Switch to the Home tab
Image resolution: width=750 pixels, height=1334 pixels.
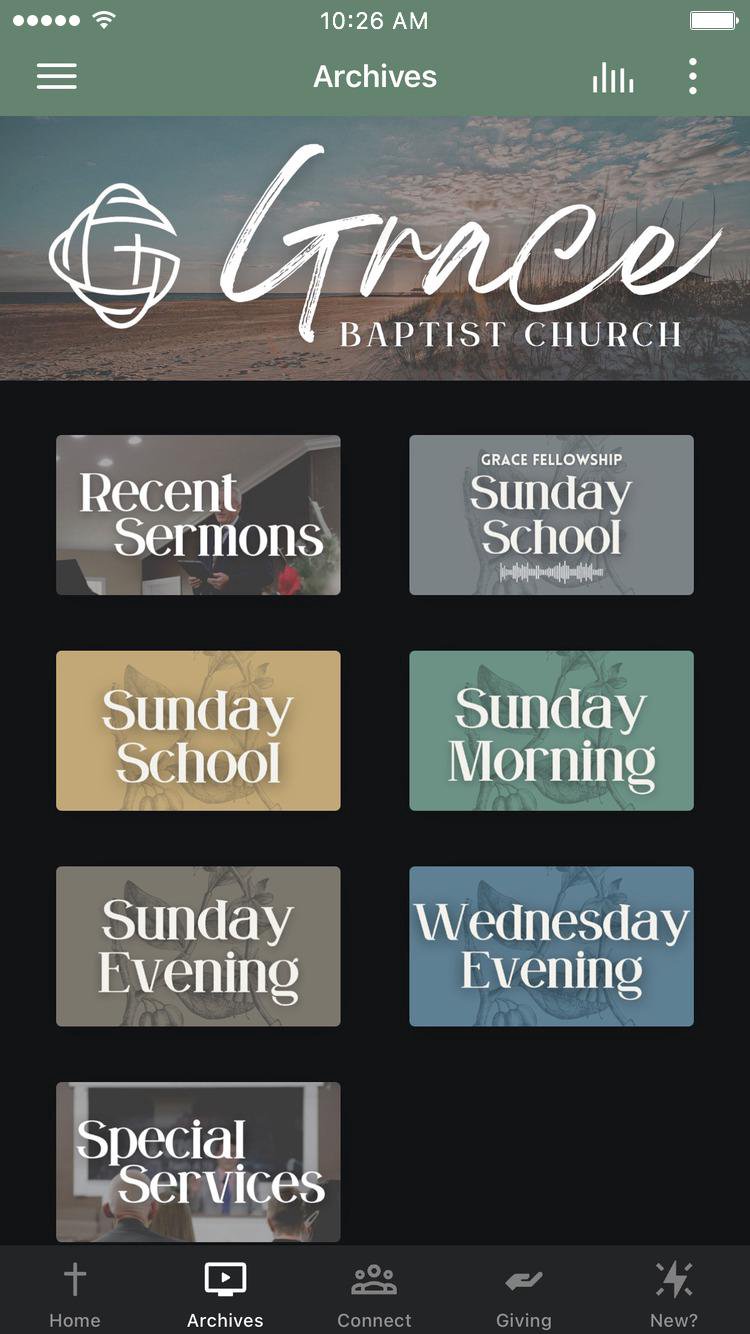(75, 1292)
